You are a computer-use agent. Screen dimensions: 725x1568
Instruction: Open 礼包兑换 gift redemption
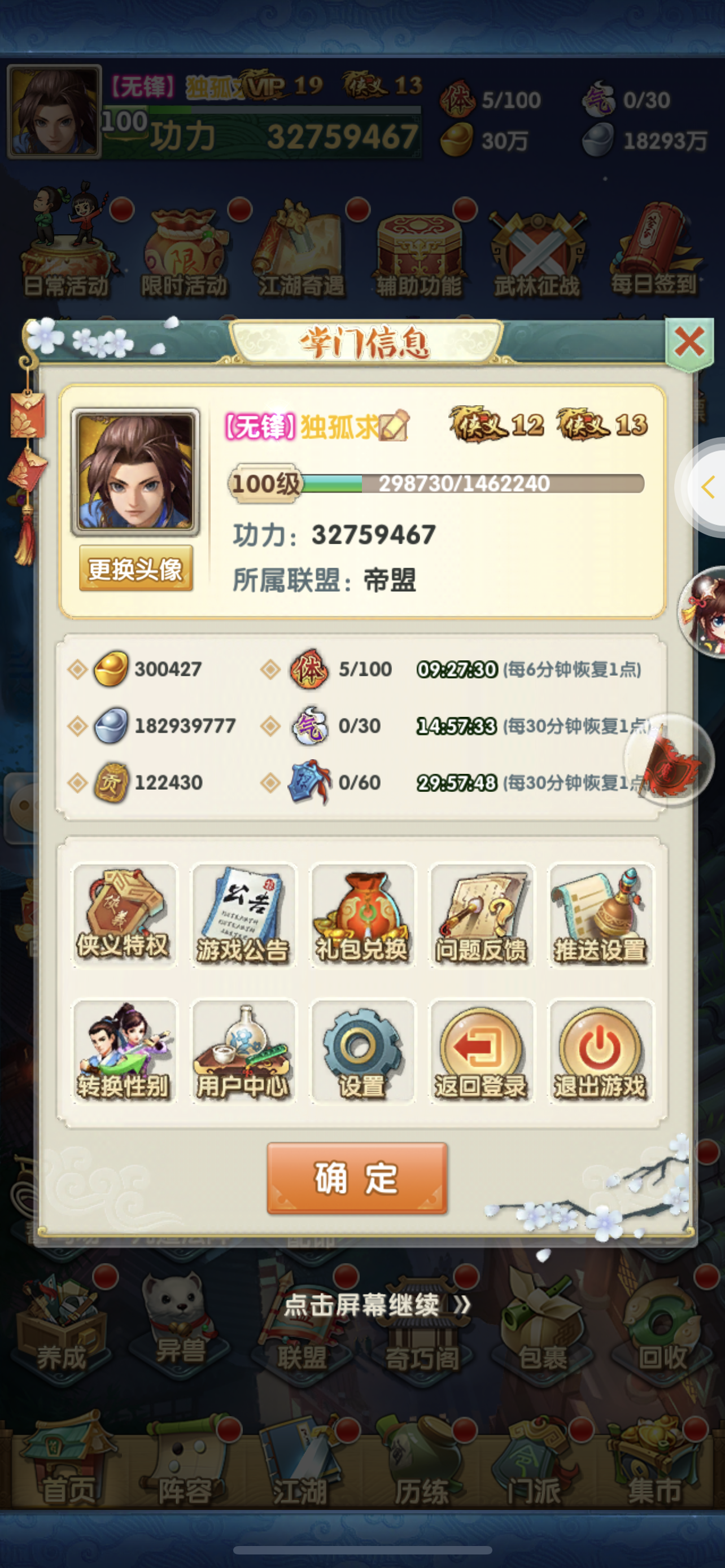(x=361, y=915)
